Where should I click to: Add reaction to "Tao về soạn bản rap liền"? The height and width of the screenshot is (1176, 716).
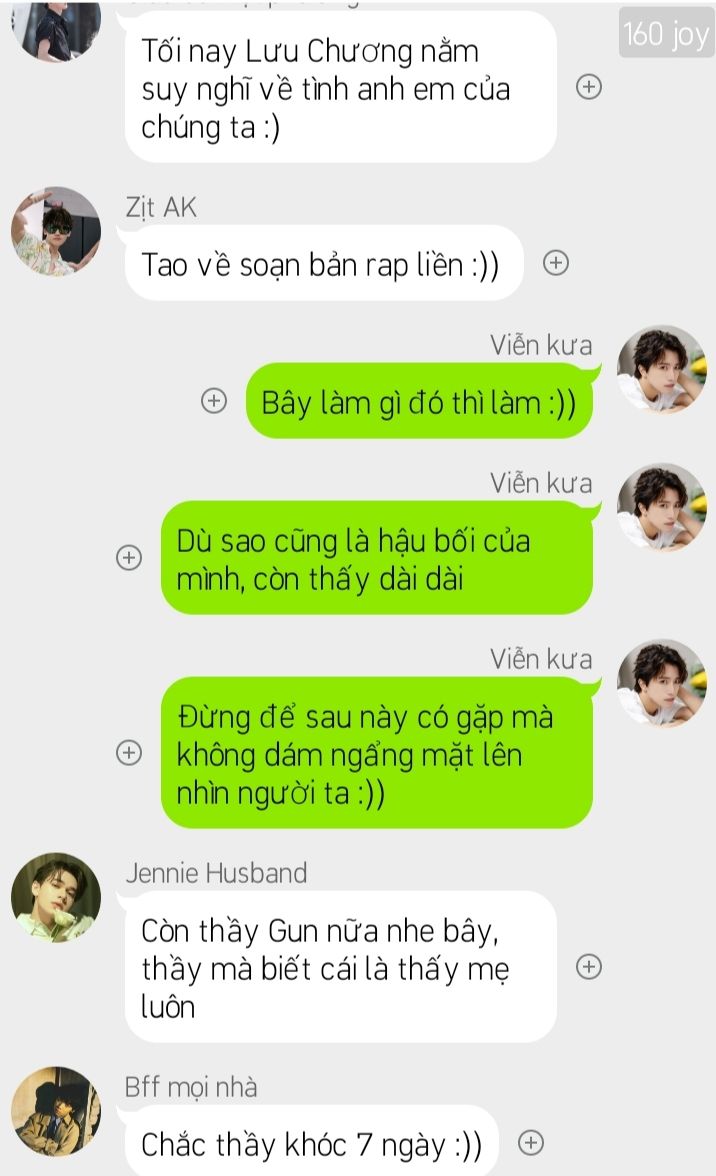click(555, 263)
